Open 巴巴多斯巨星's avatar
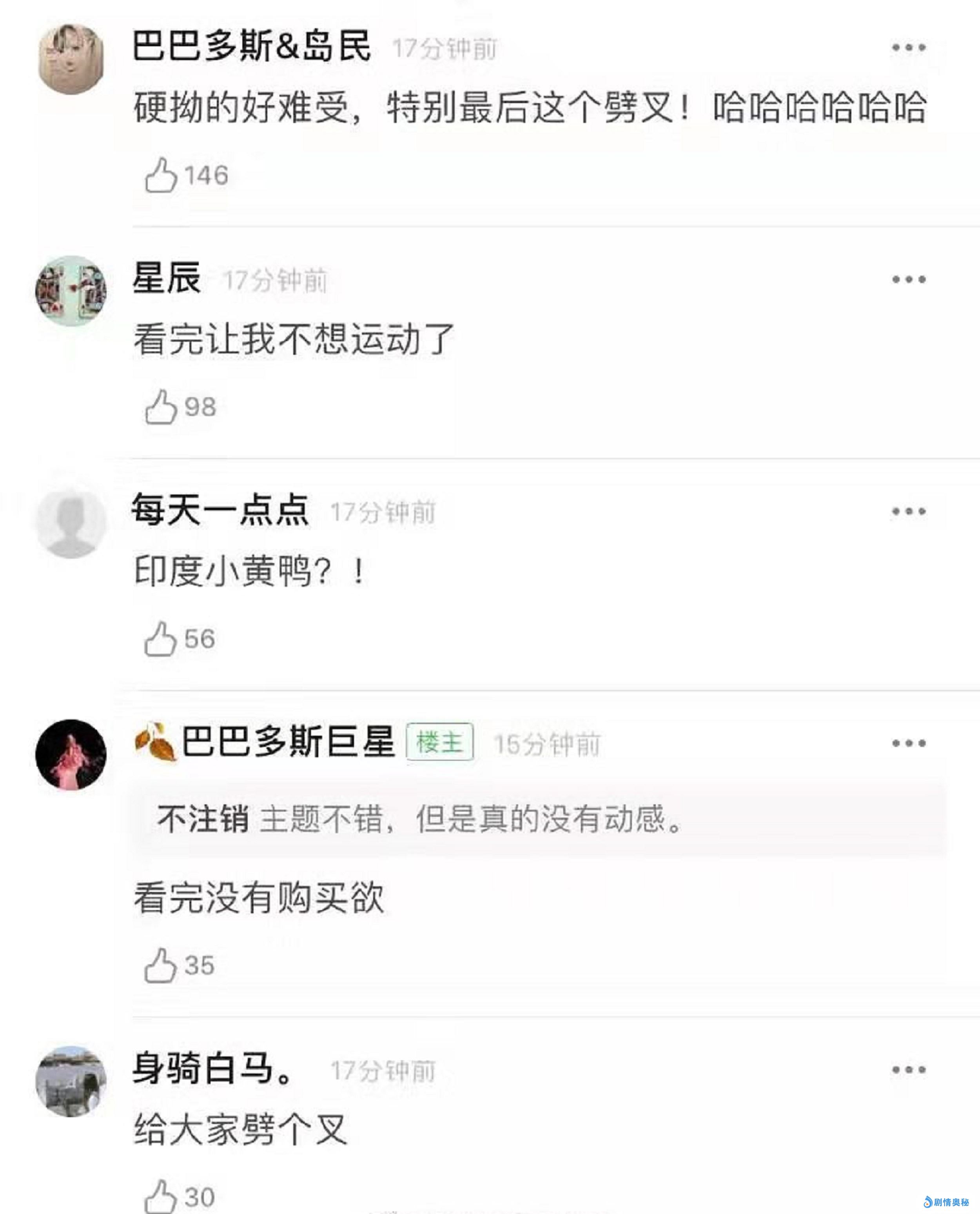The width and height of the screenshot is (980, 1214). (x=71, y=754)
